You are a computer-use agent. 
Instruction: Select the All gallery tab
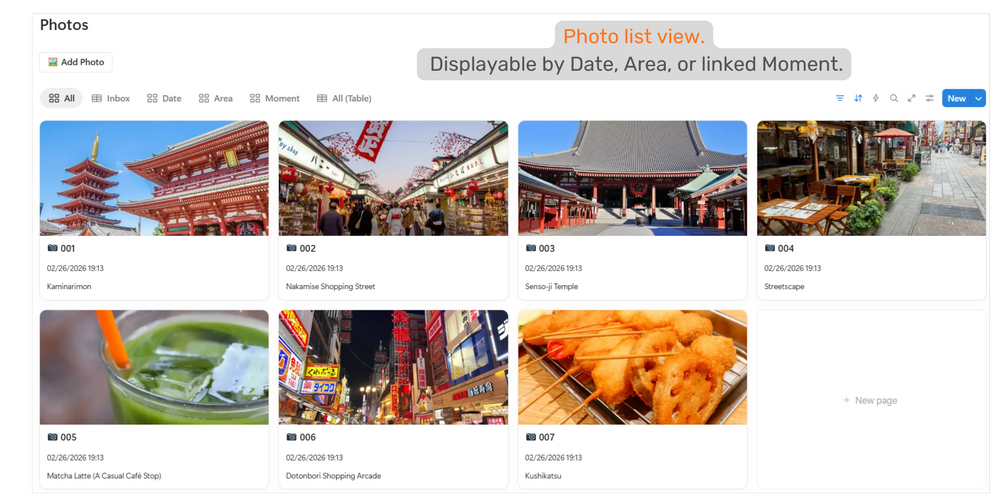[62, 98]
